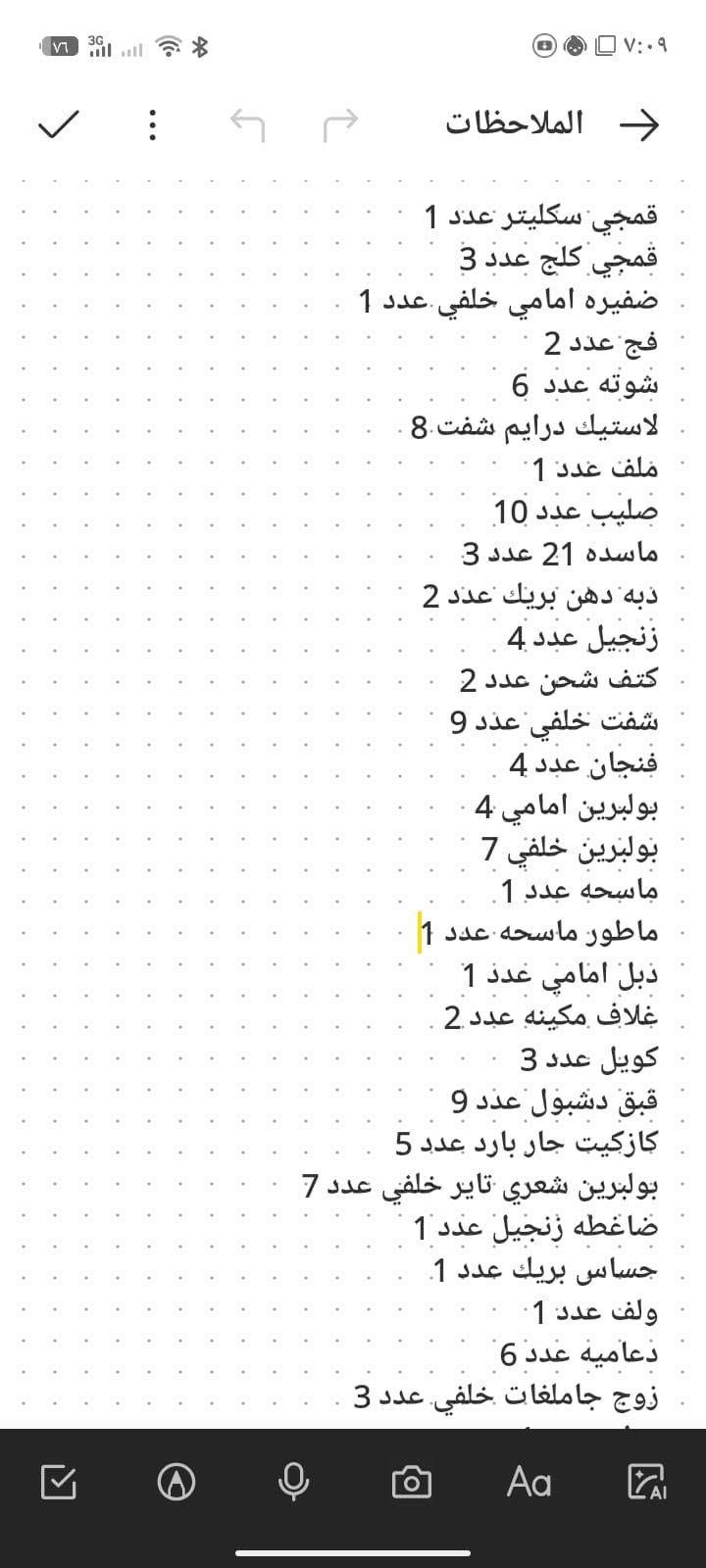The height and width of the screenshot is (1568, 706).
Task: Add a photo using the camera icon
Action: [x=412, y=1482]
